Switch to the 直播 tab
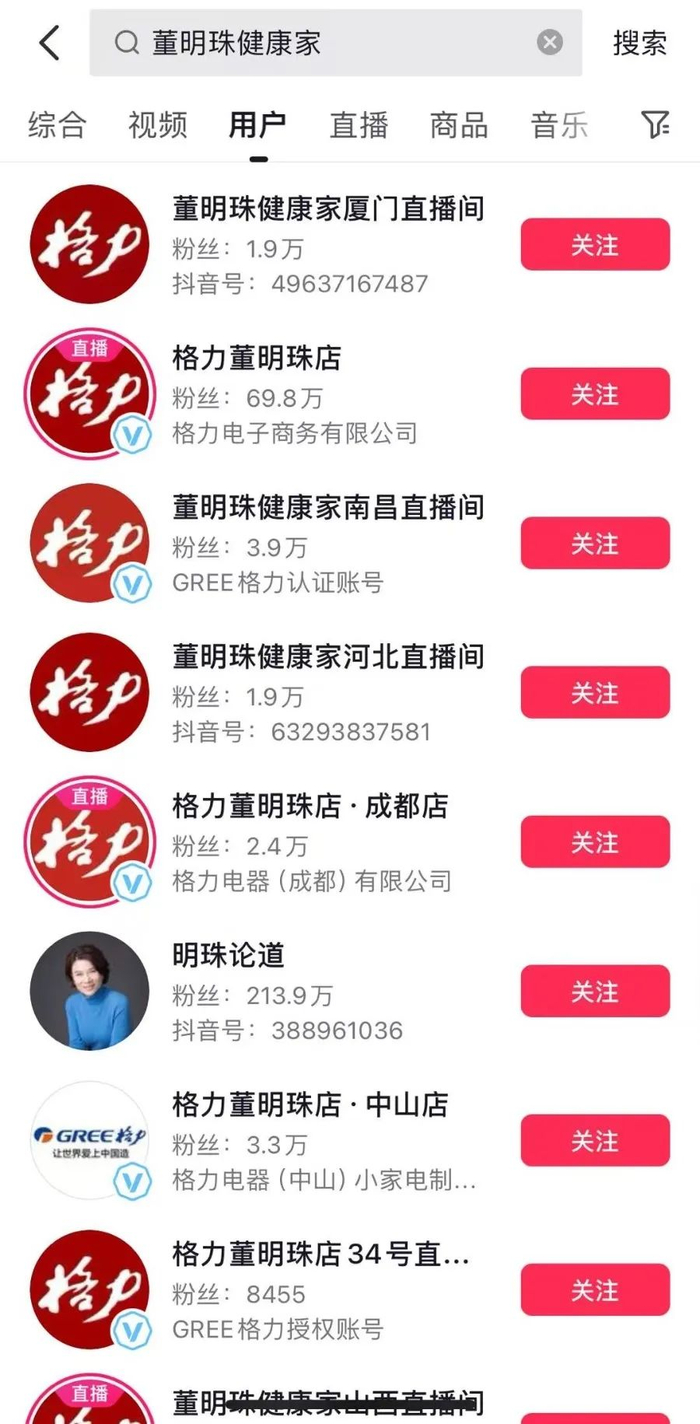 pyautogui.click(x=359, y=125)
